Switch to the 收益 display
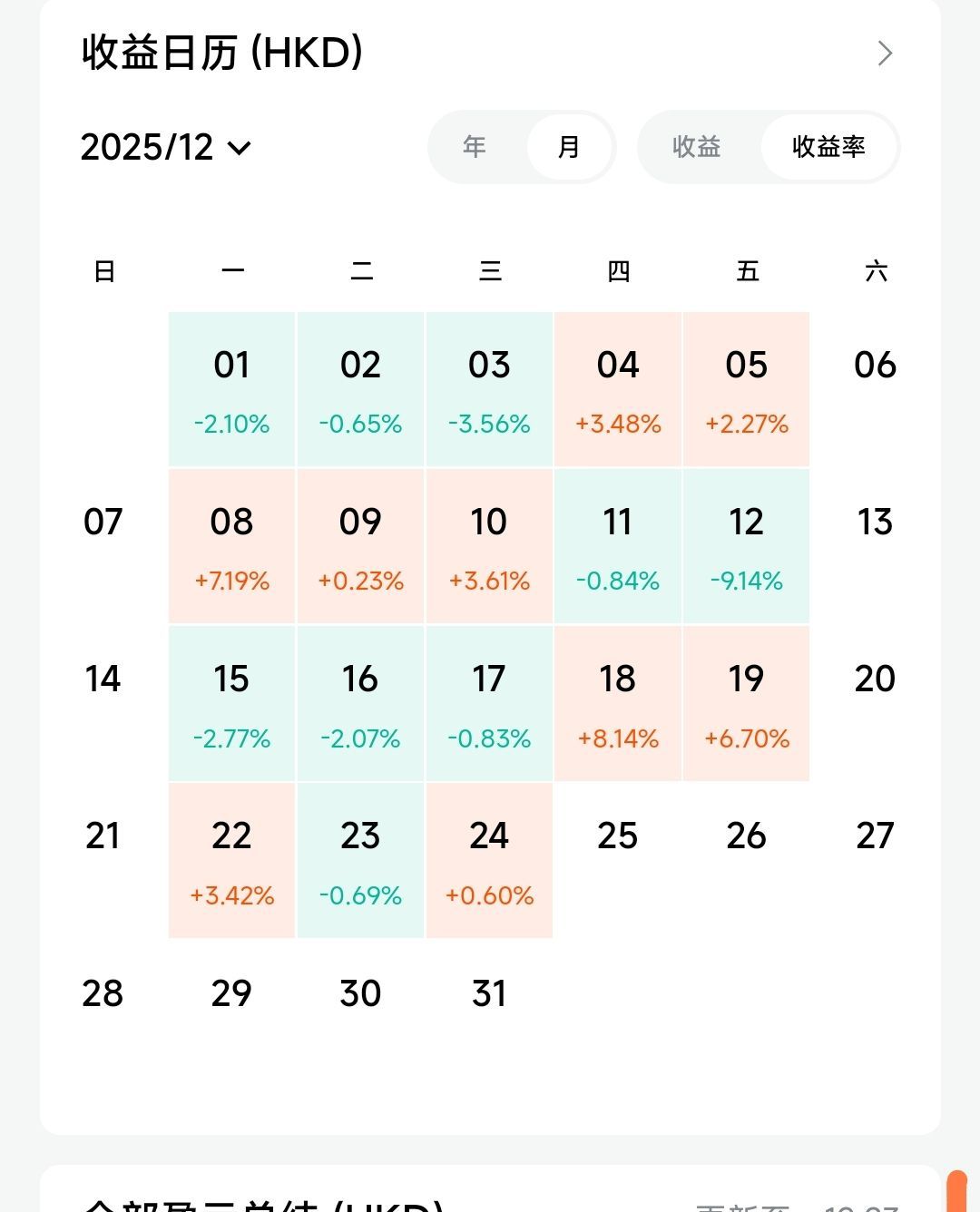The image size is (980, 1212). [697, 147]
